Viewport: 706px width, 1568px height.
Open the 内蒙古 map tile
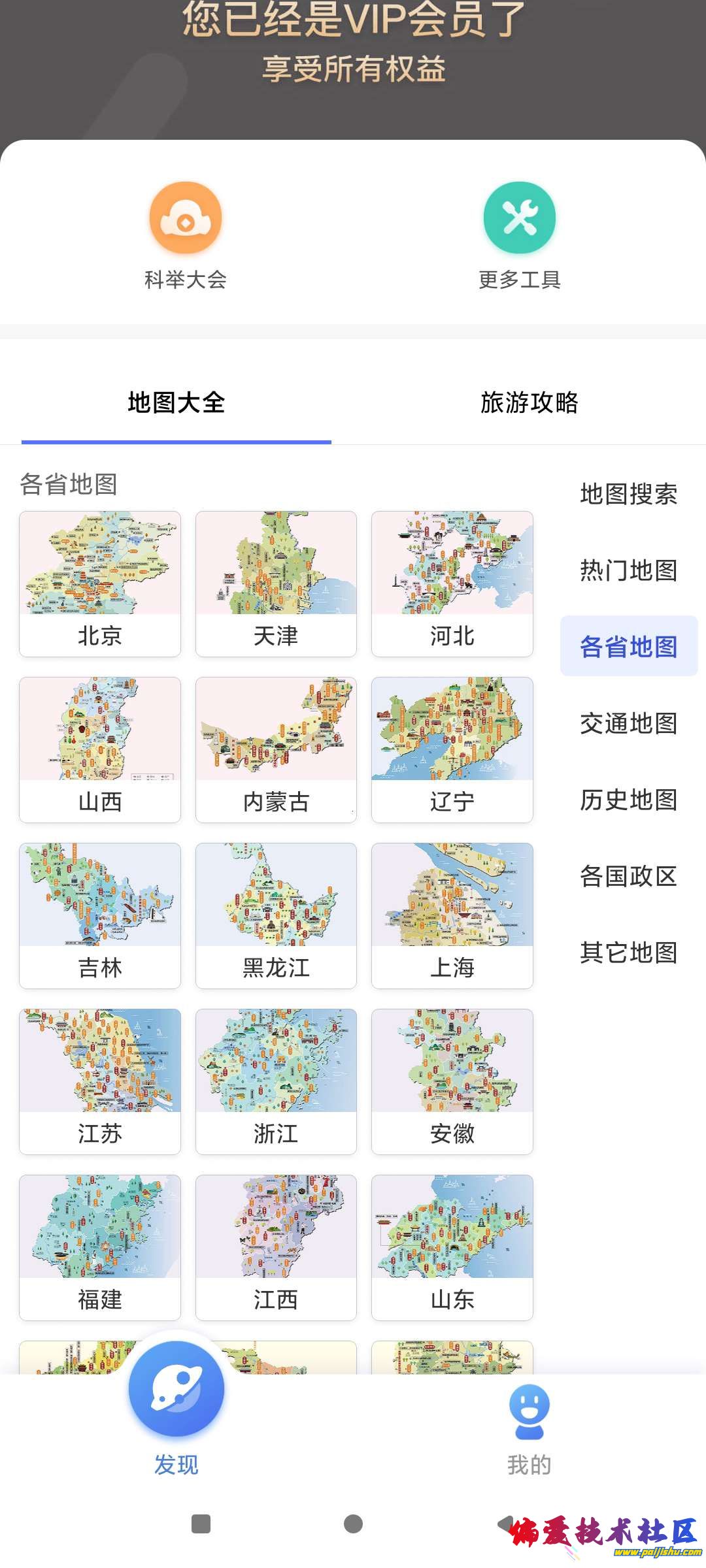click(x=276, y=749)
